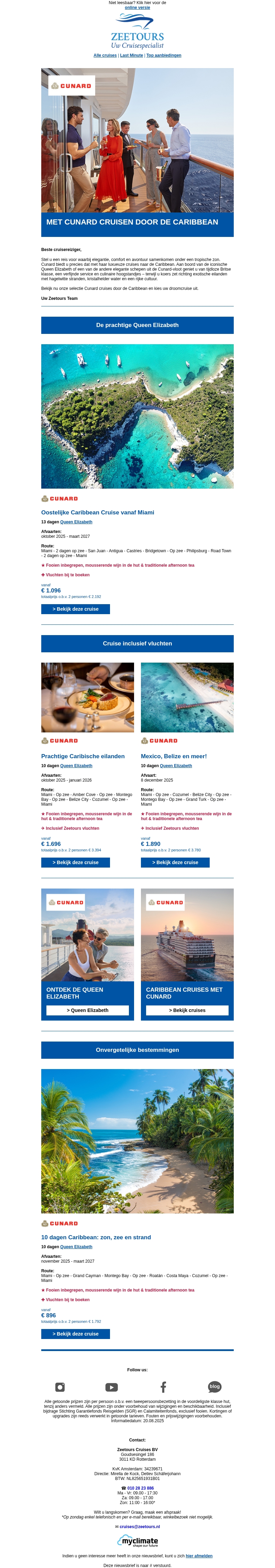275x1568 pixels.
Task: Open the Cunard Caribbean hero banner
Action: click(137, 152)
